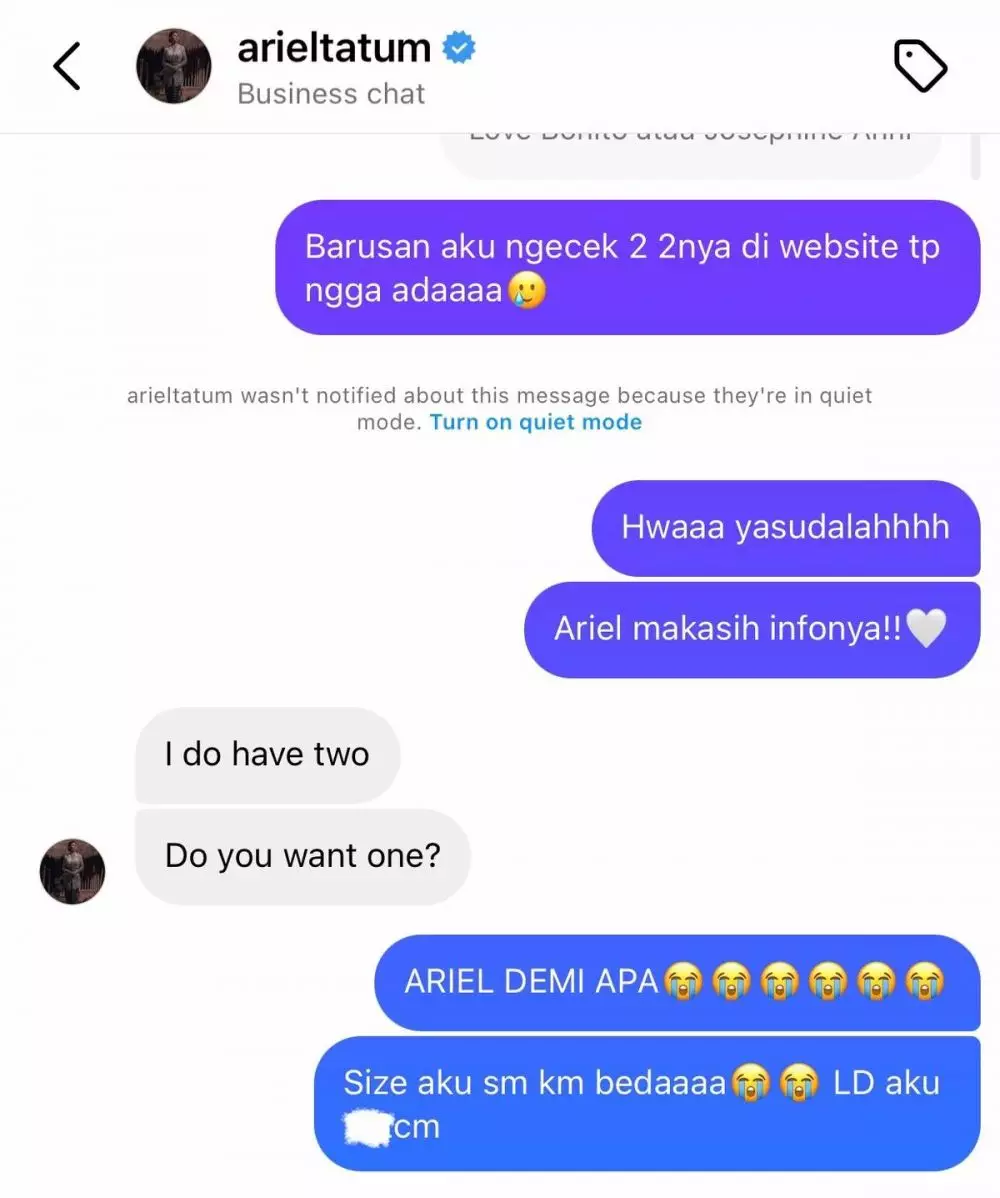This screenshot has width=1000, height=1198.
Task: Select a sobbing emoji in the ARIEL DEMI APA message
Action: [x=684, y=982]
